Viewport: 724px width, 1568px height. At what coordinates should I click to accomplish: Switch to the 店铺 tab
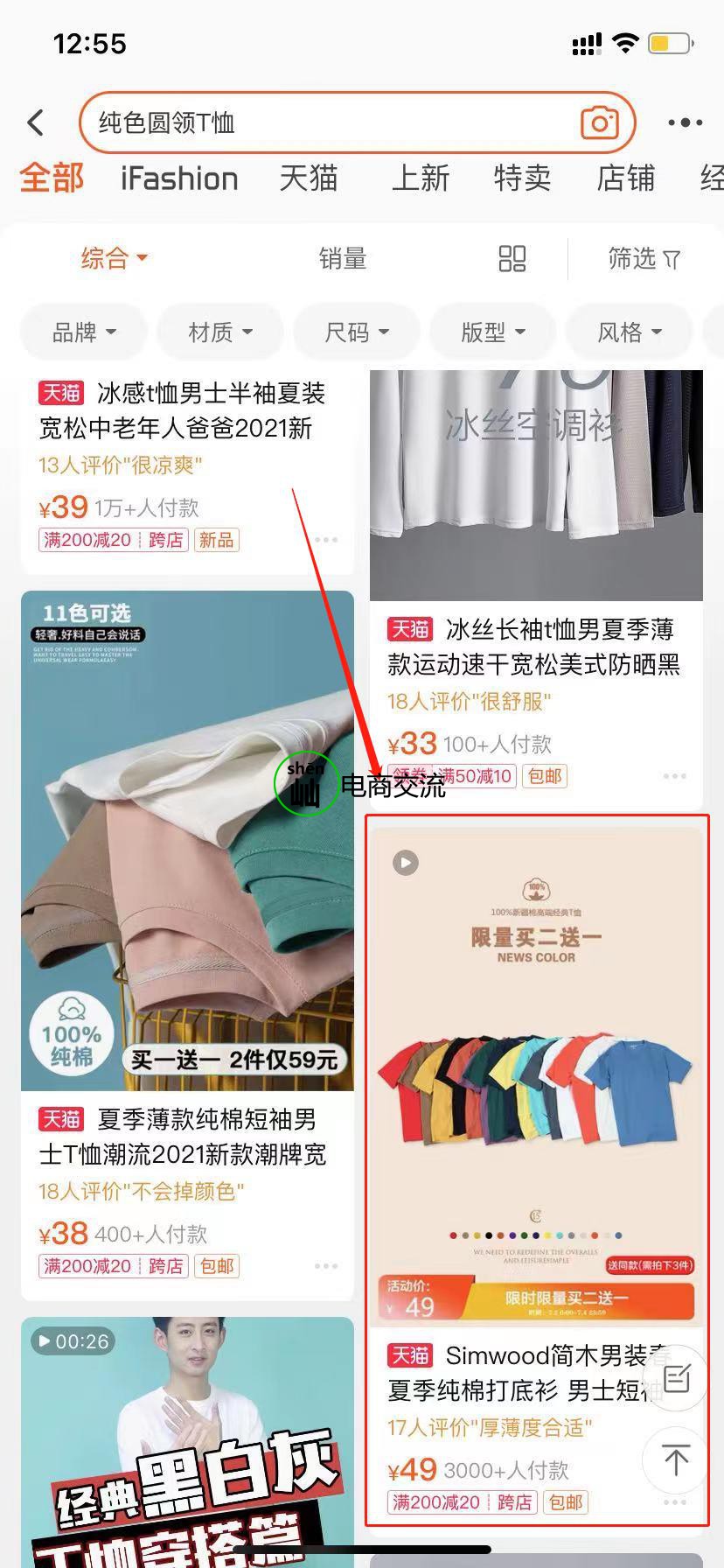point(625,178)
